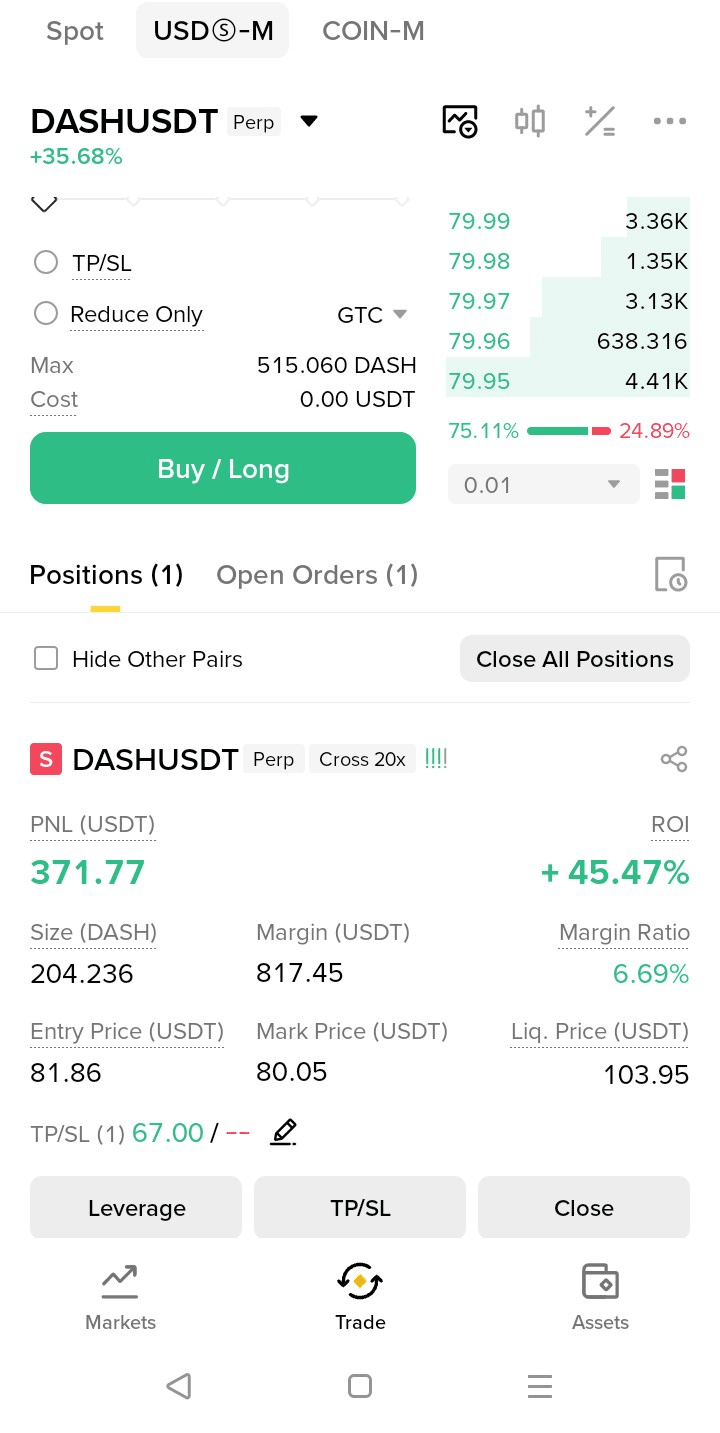720x1433 pixels.
Task: Switch to the Spot tab
Action: [x=75, y=31]
